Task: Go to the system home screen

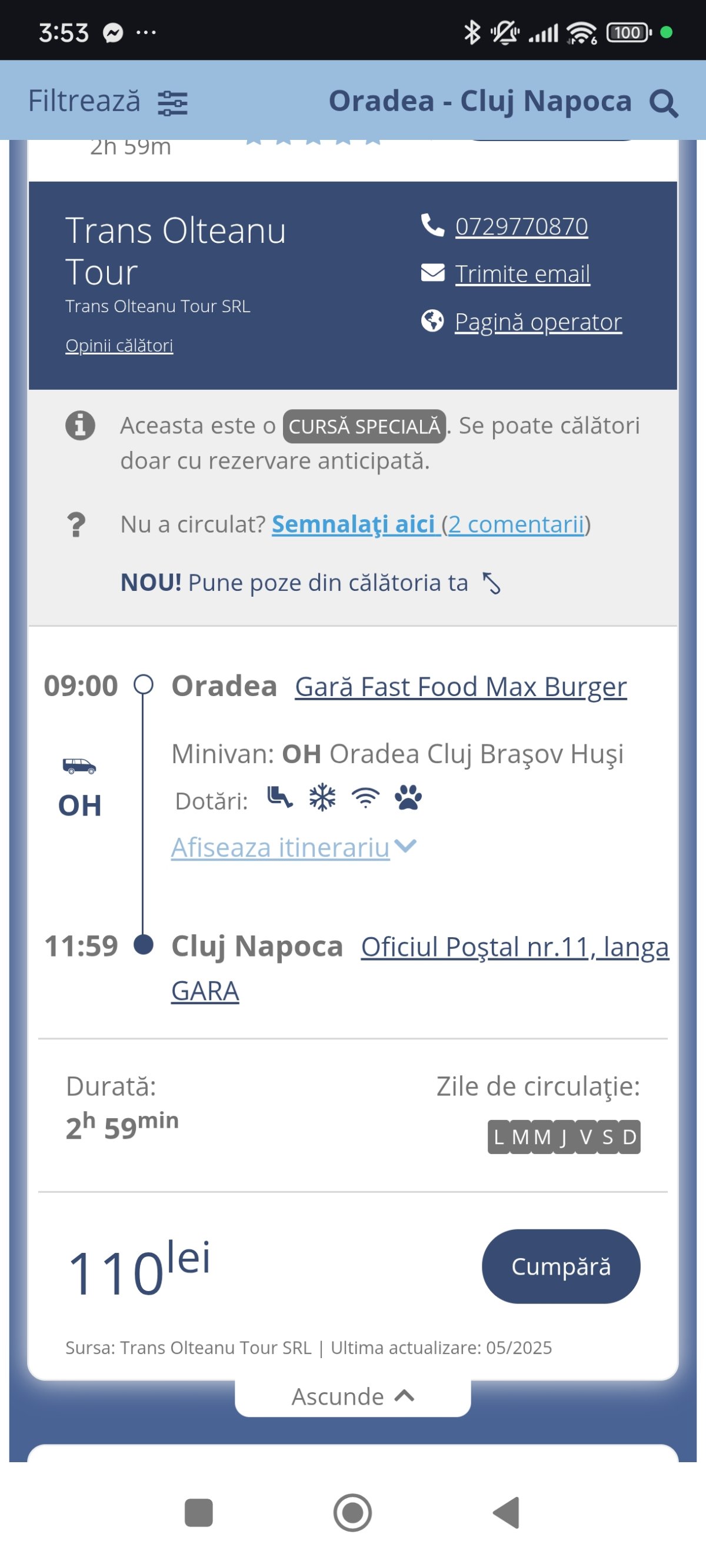Action: tap(352, 1512)
